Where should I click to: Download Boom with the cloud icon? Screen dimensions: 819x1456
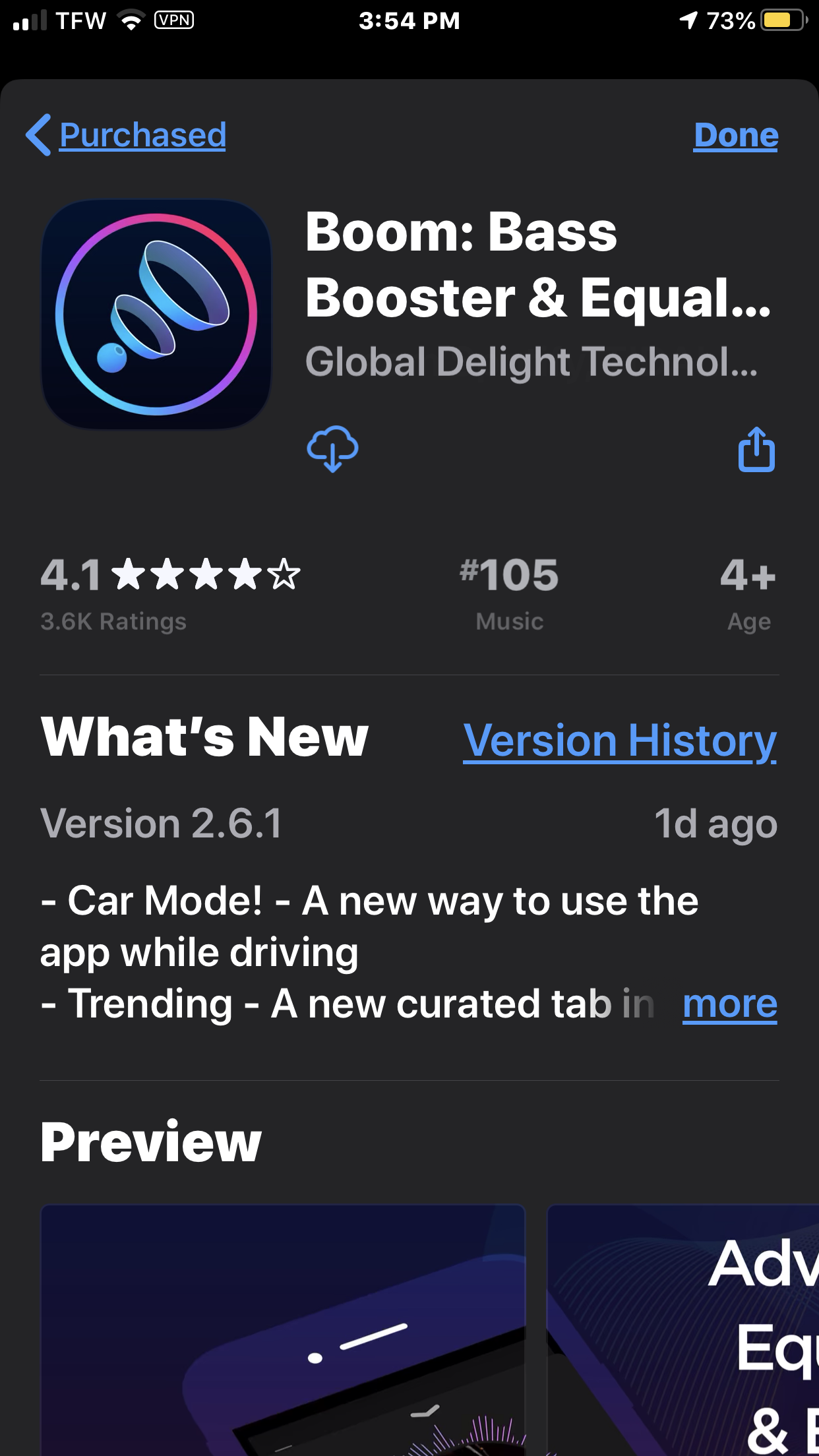point(332,449)
